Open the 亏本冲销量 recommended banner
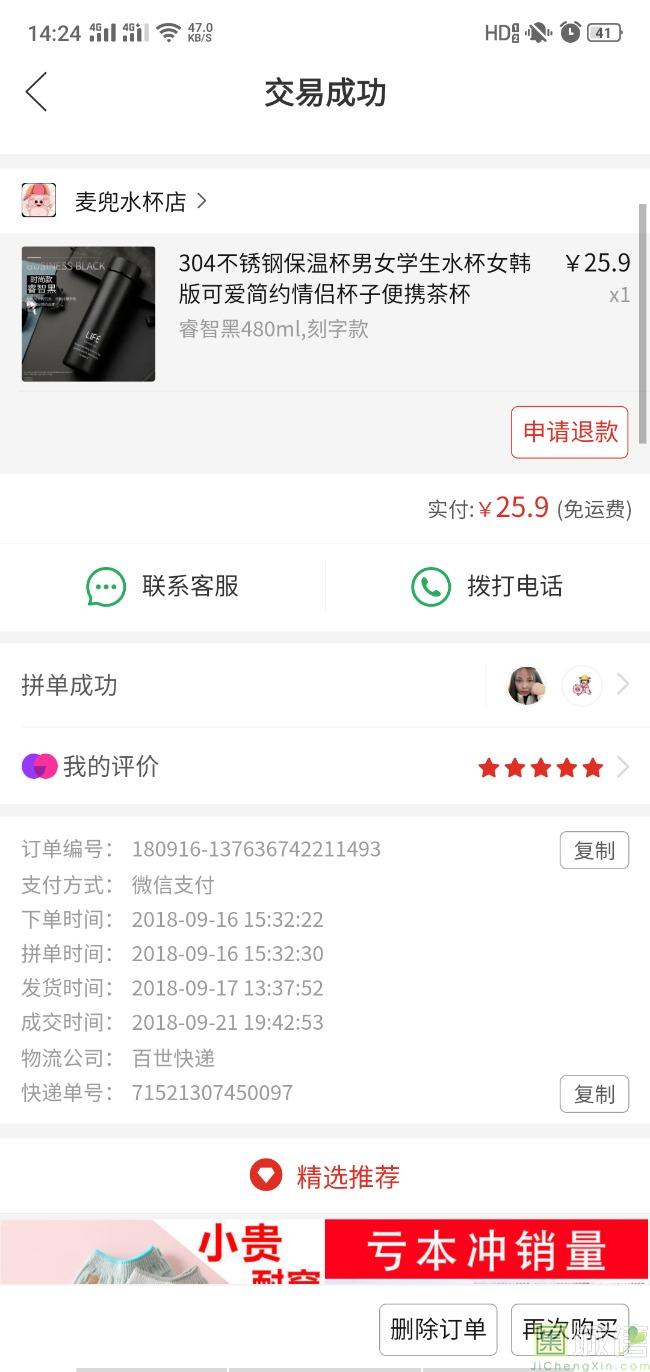The image size is (650, 1372). (486, 1249)
